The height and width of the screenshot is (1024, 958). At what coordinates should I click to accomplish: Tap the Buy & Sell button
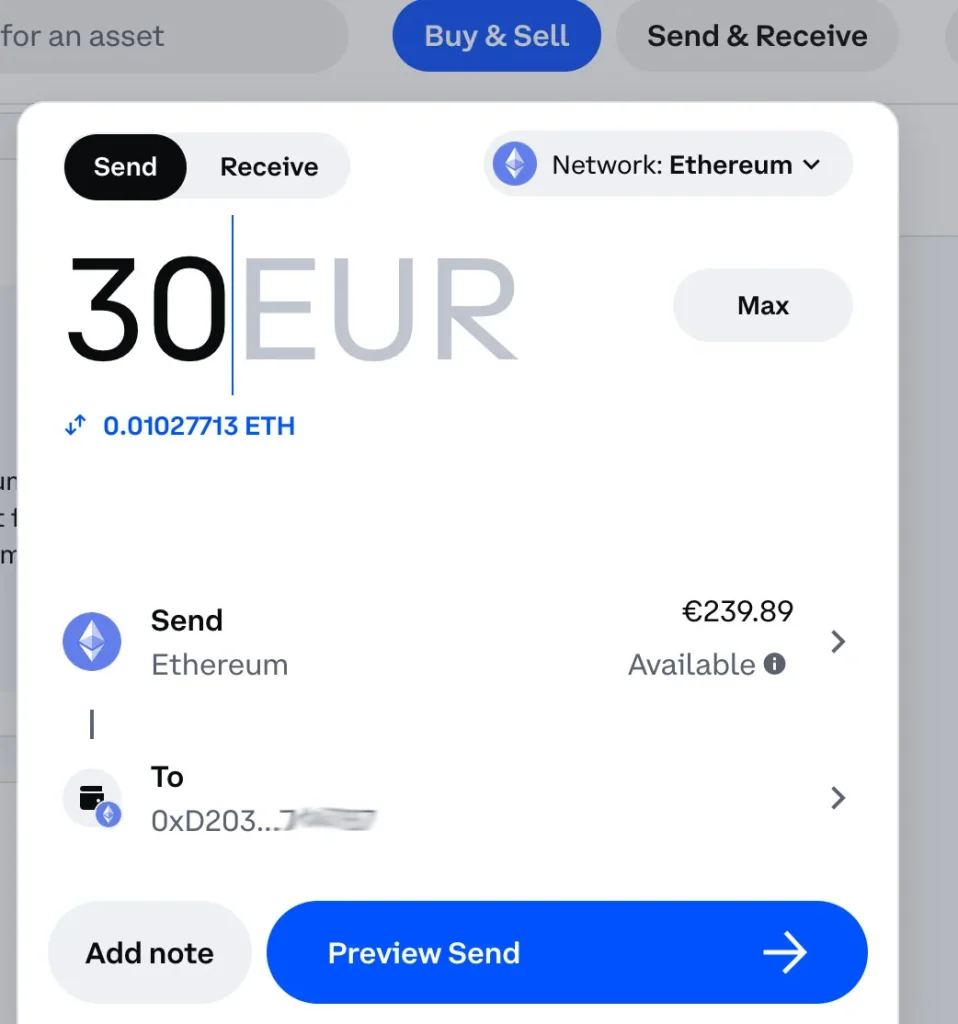coord(496,36)
